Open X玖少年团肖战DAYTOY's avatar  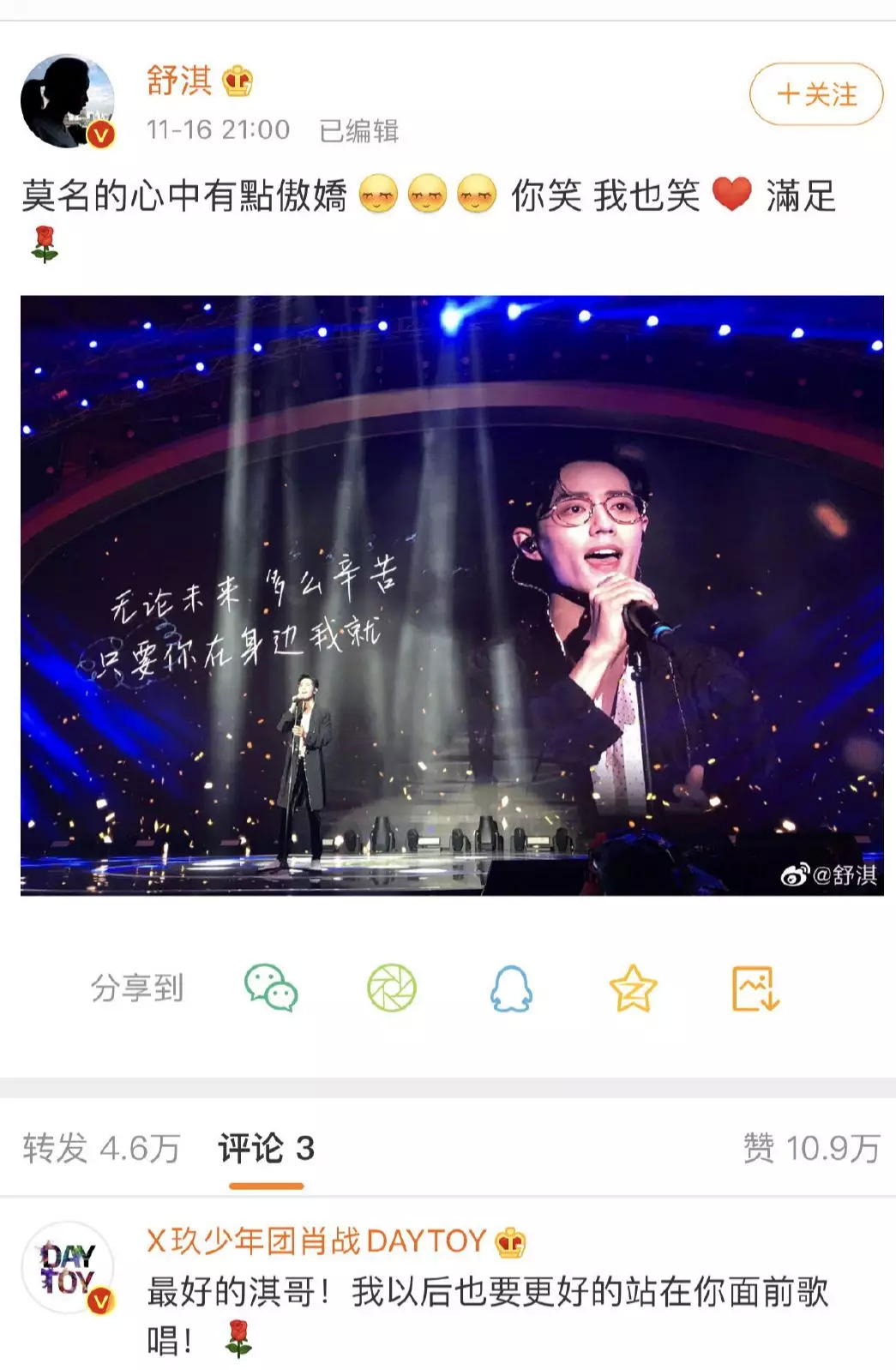67,1268
